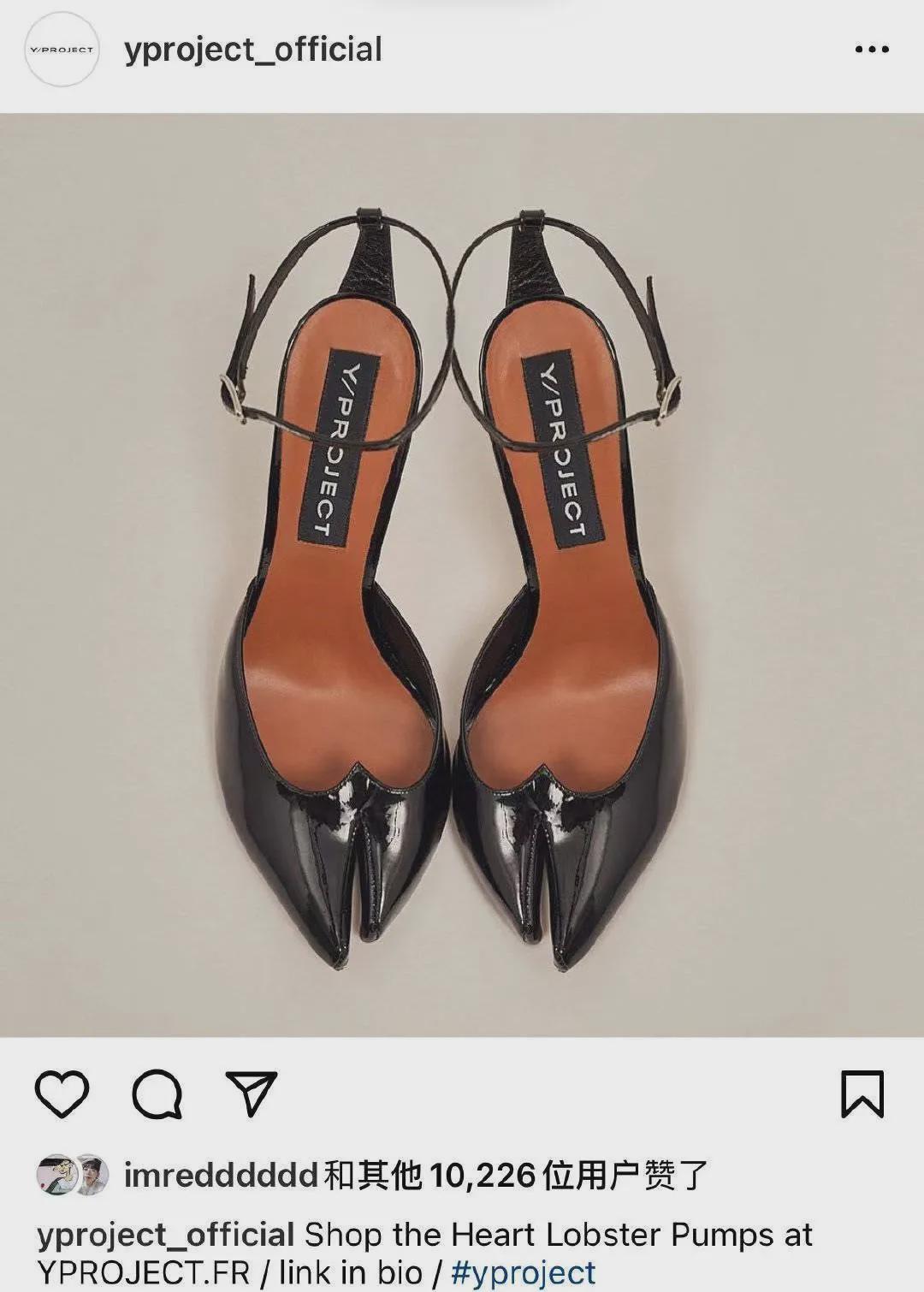Comment on the Heart Lobster Pumps post
The height and width of the screenshot is (1292, 924).
click(x=157, y=1094)
